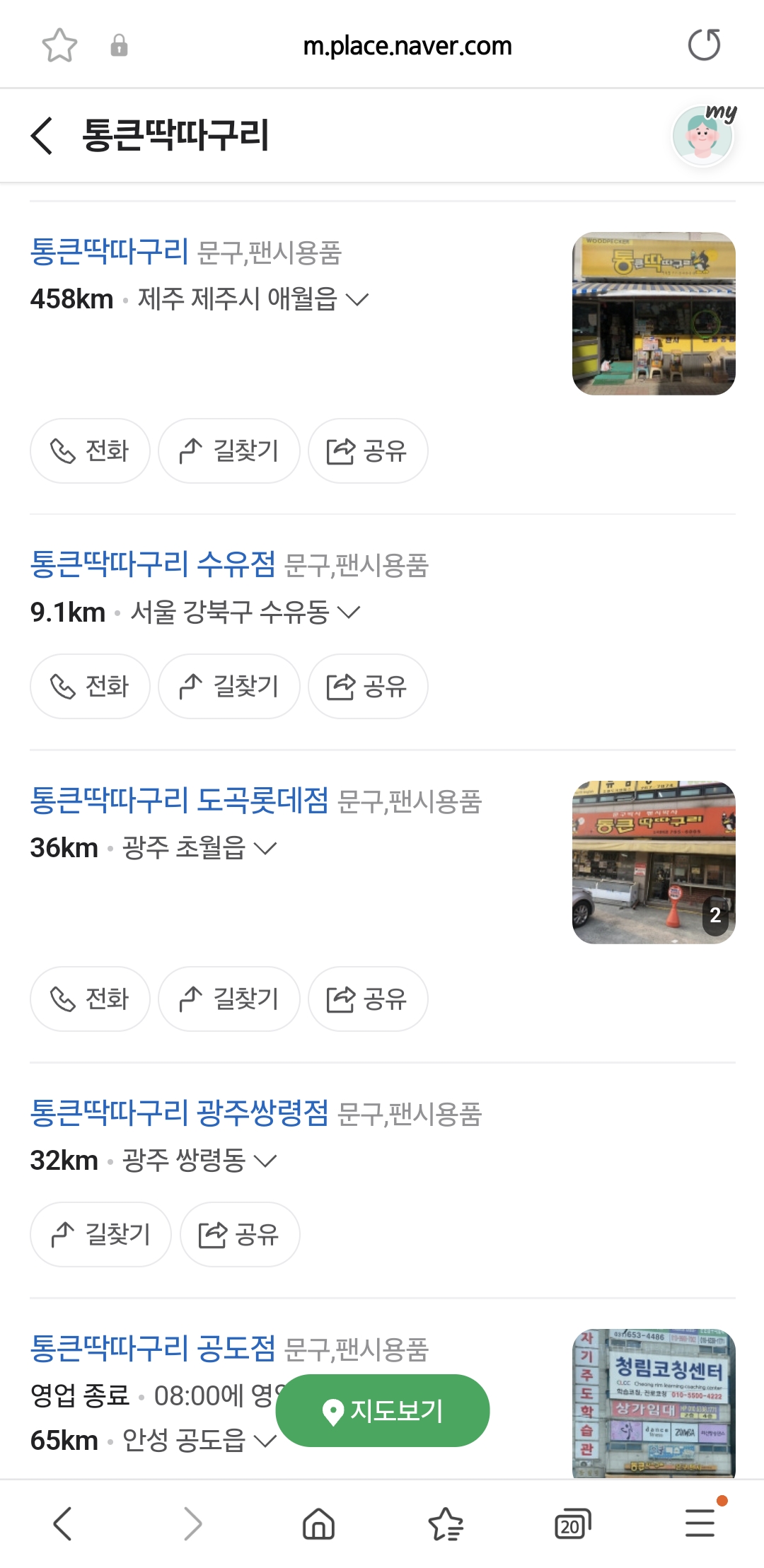
Task: Open 통큰딱따구리 광주쌍령점 listing
Action: click(179, 1113)
